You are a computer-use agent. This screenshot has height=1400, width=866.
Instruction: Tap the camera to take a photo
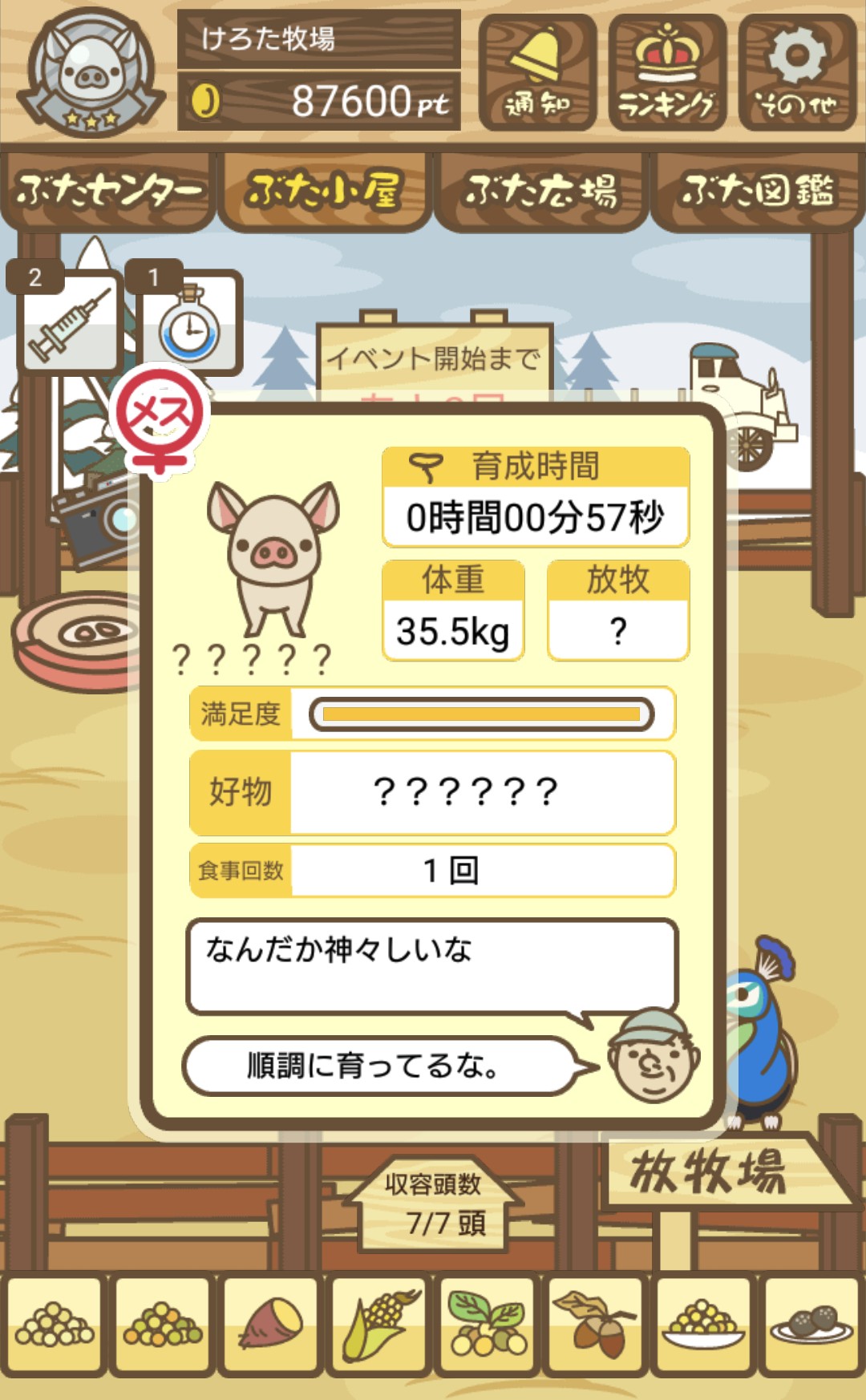pos(96,517)
